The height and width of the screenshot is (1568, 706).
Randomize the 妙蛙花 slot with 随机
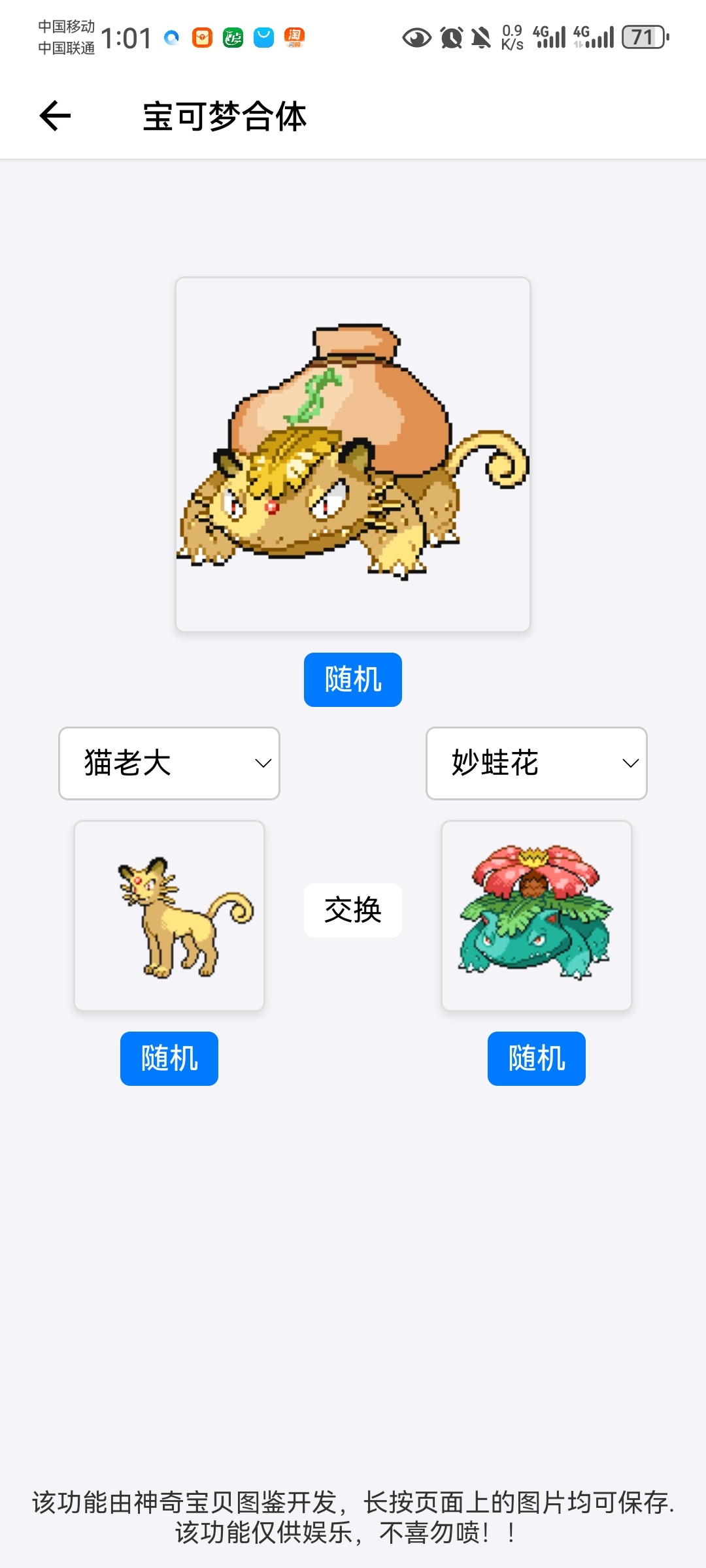[x=536, y=1058]
